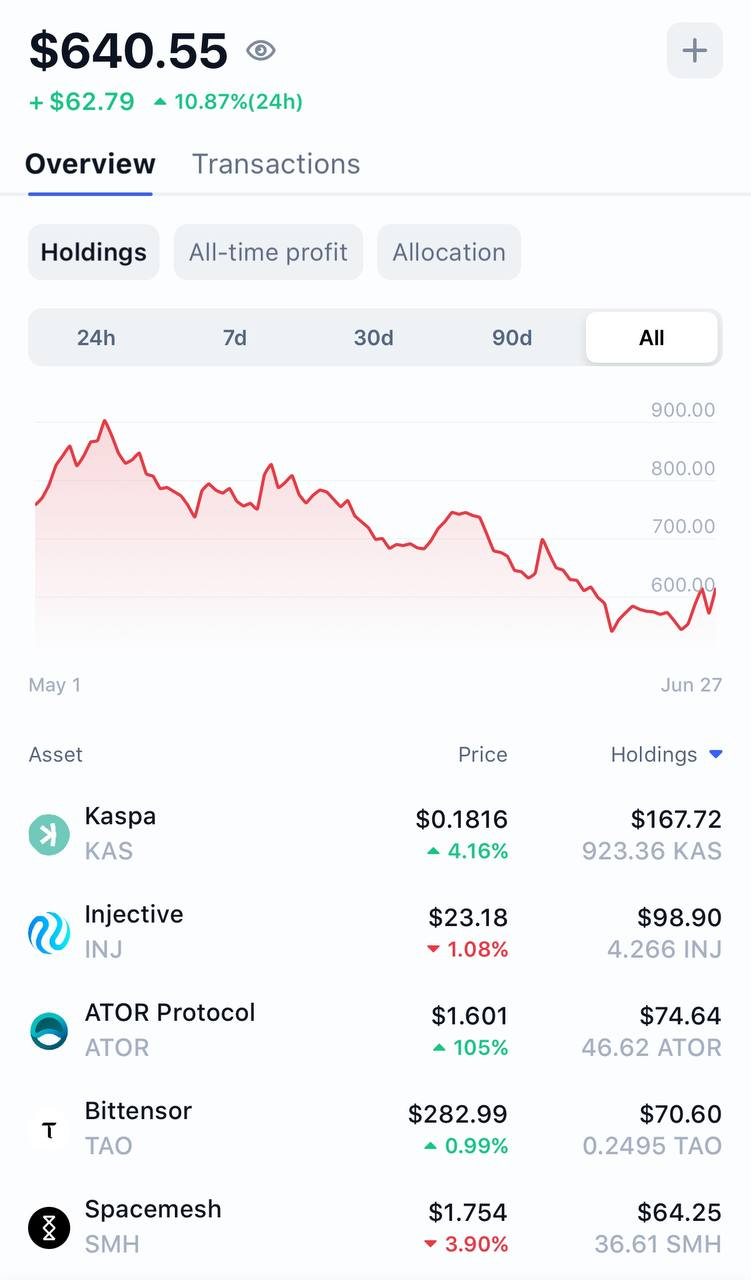This screenshot has width=751, height=1280.
Task: Show the Allocation view
Action: (448, 252)
